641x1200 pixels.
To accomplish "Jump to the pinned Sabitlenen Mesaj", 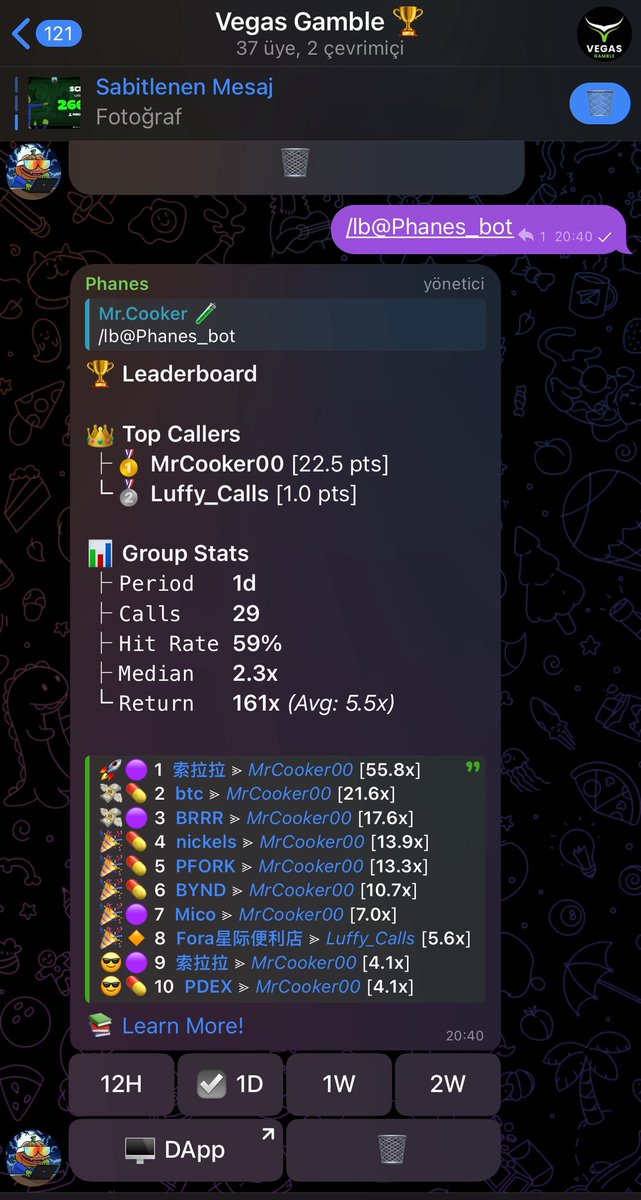I will coord(185,101).
